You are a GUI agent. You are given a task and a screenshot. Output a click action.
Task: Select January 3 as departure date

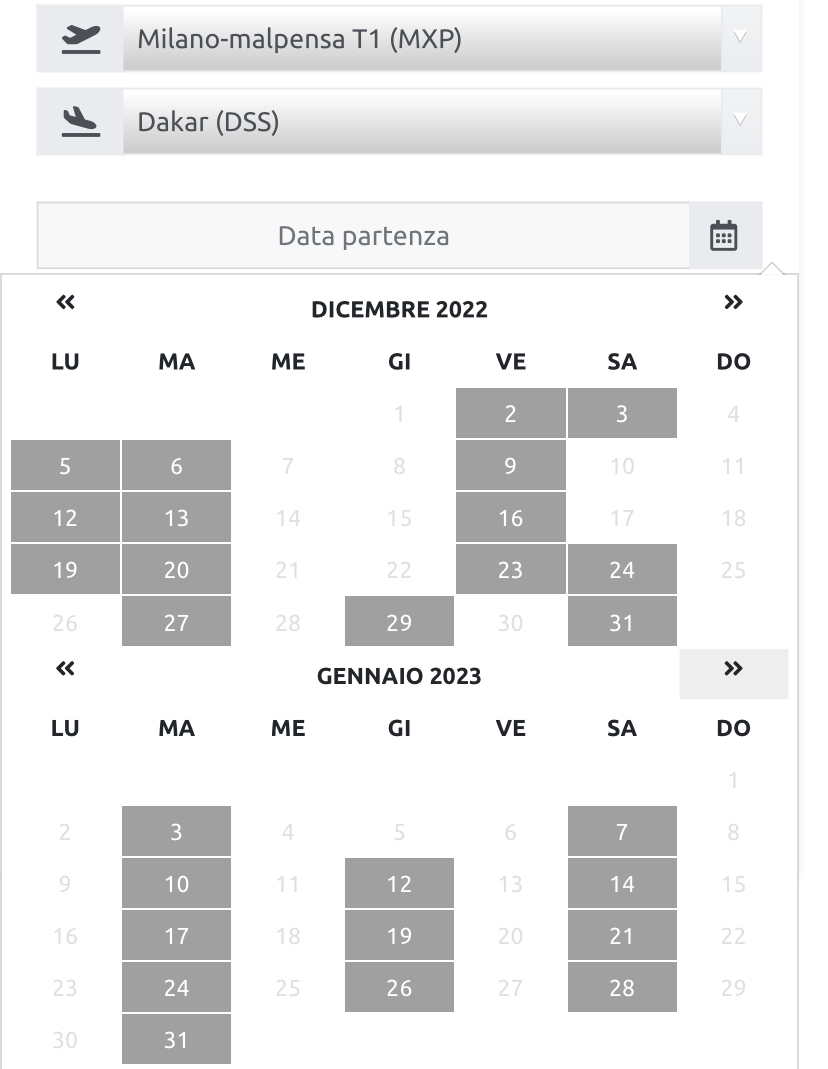[x=176, y=832]
